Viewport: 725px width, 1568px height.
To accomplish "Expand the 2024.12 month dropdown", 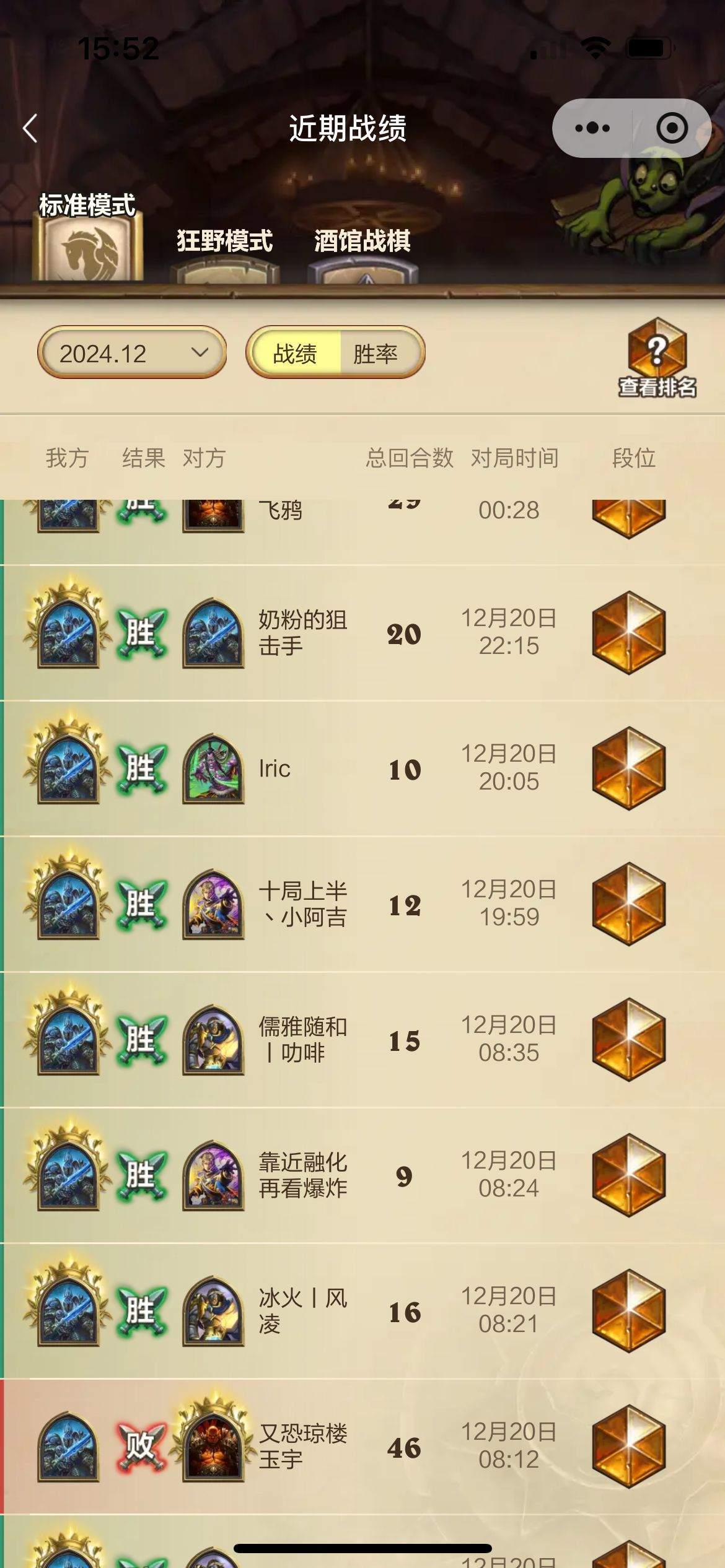I will click(x=132, y=353).
